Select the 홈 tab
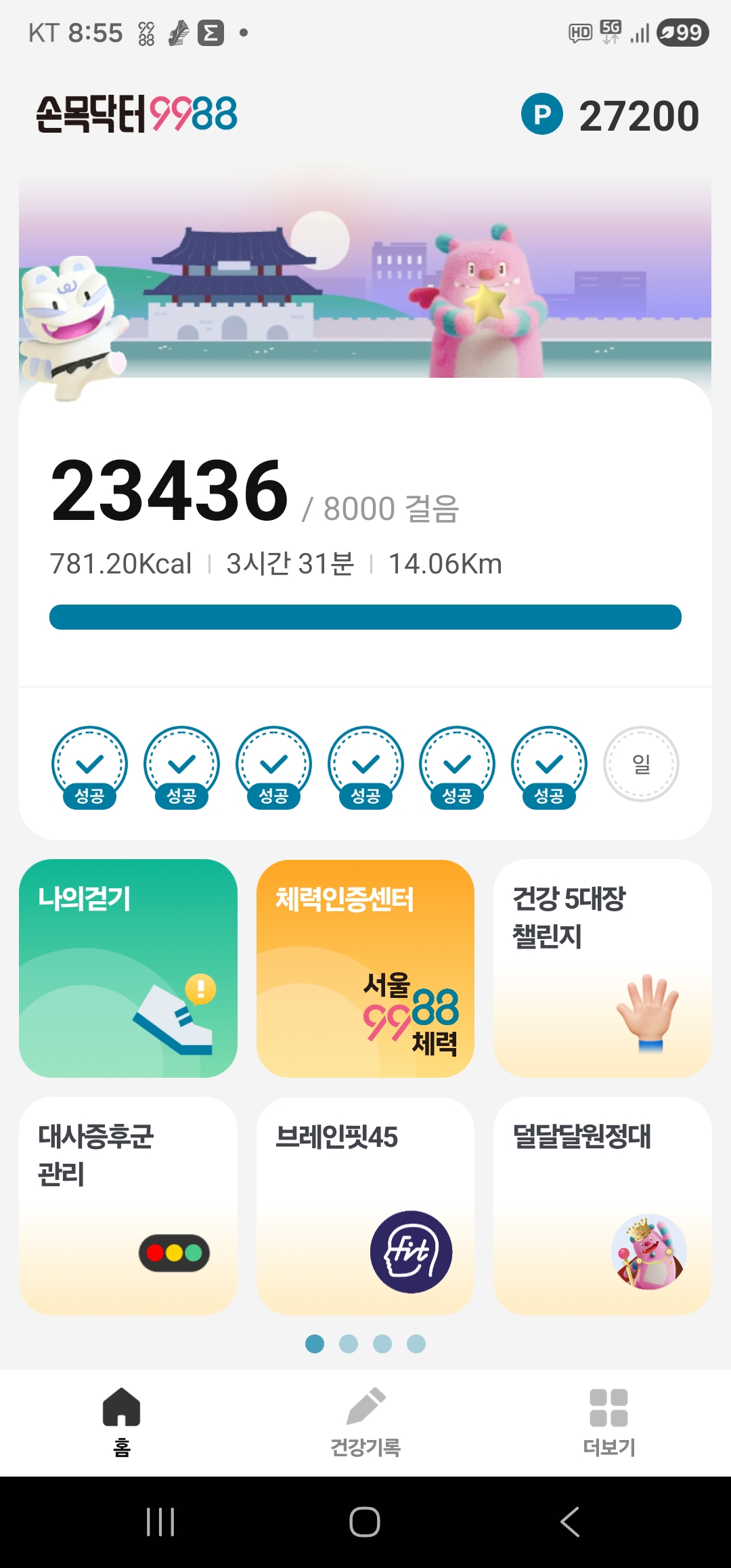Viewport: 731px width, 1568px height. [x=122, y=1422]
